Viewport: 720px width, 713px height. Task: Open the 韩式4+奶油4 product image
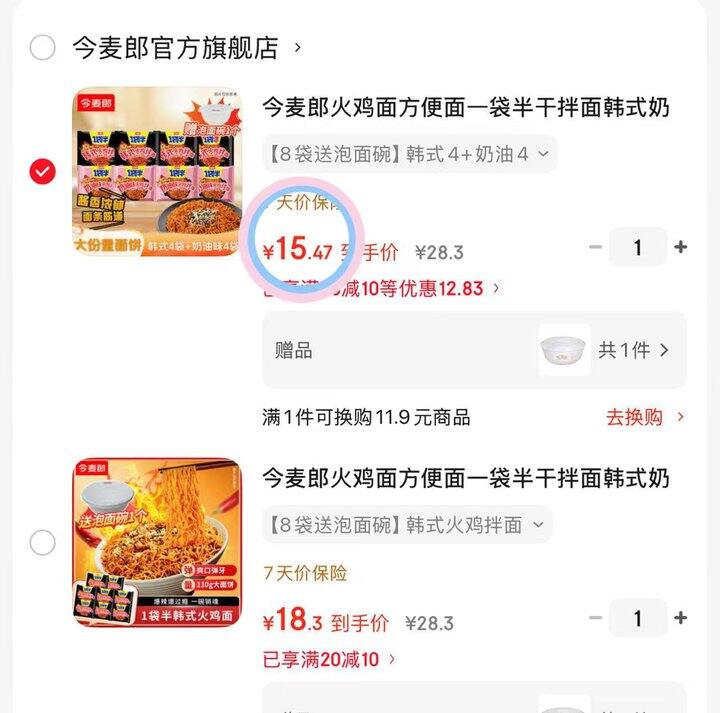coord(157,172)
